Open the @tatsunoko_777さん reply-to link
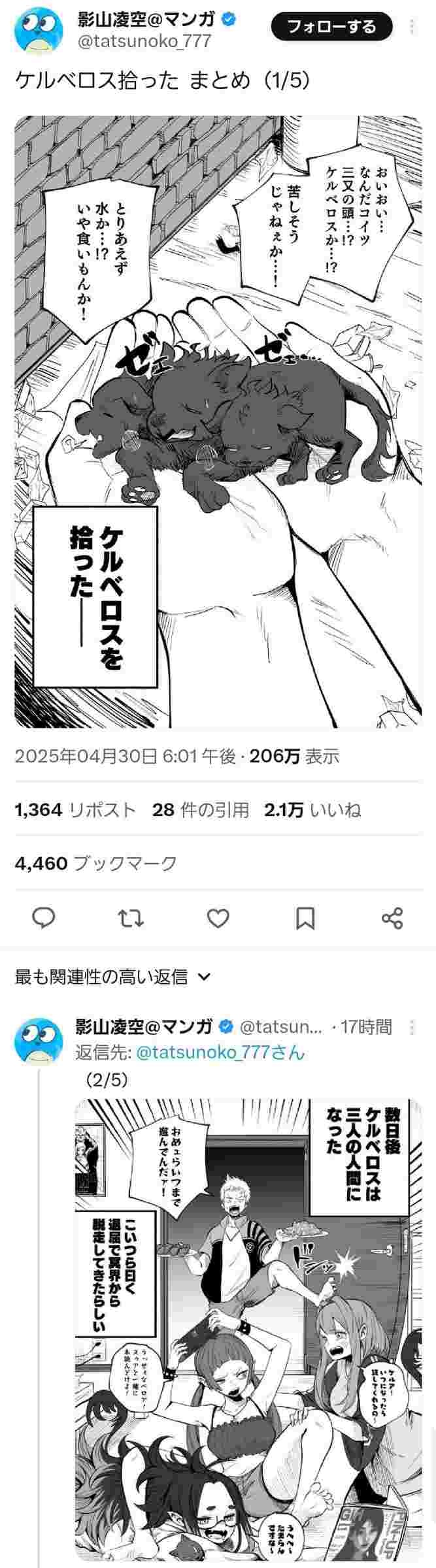Screen dimensions: 436x1568 coord(220,1053)
